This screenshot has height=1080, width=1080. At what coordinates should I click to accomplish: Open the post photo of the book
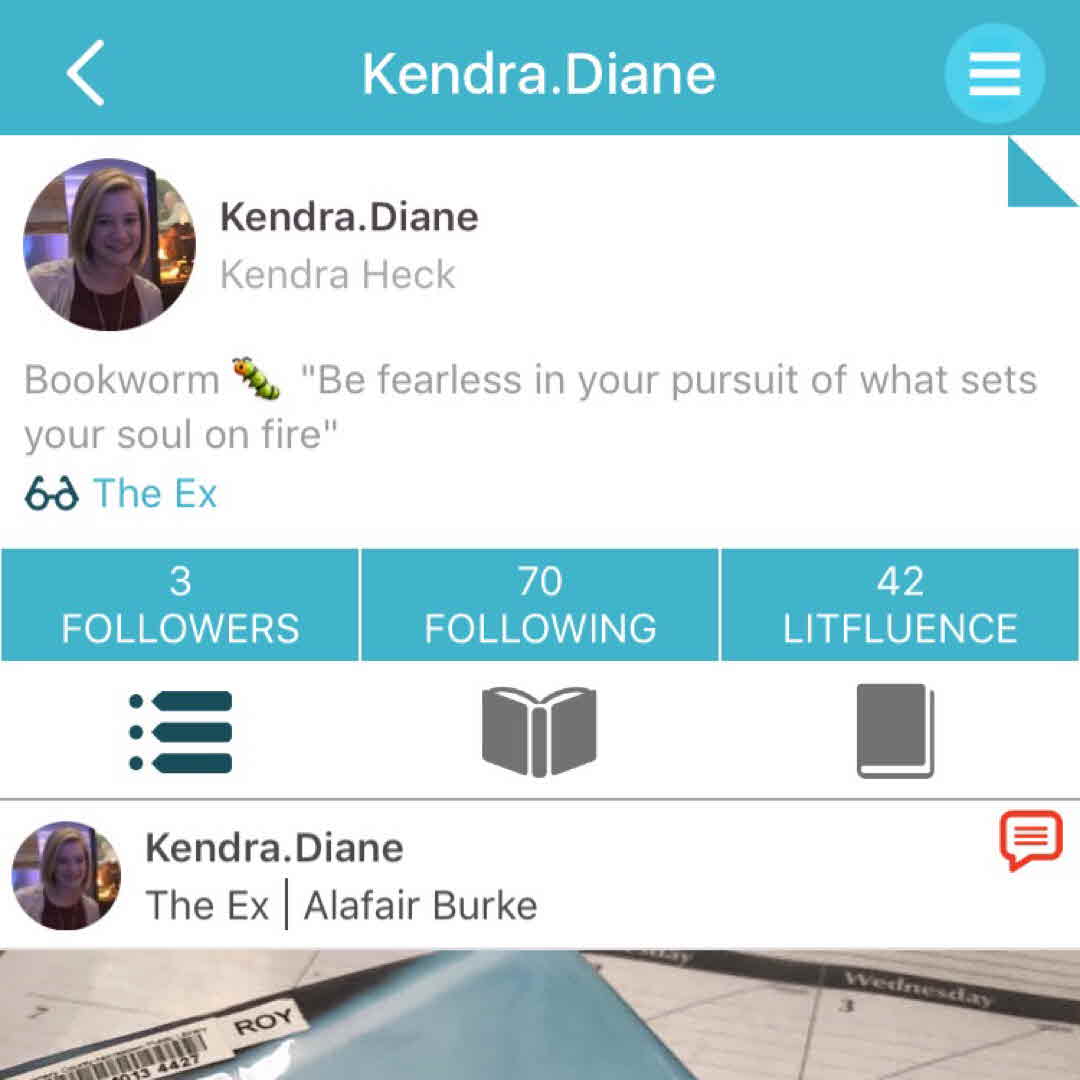540,1015
